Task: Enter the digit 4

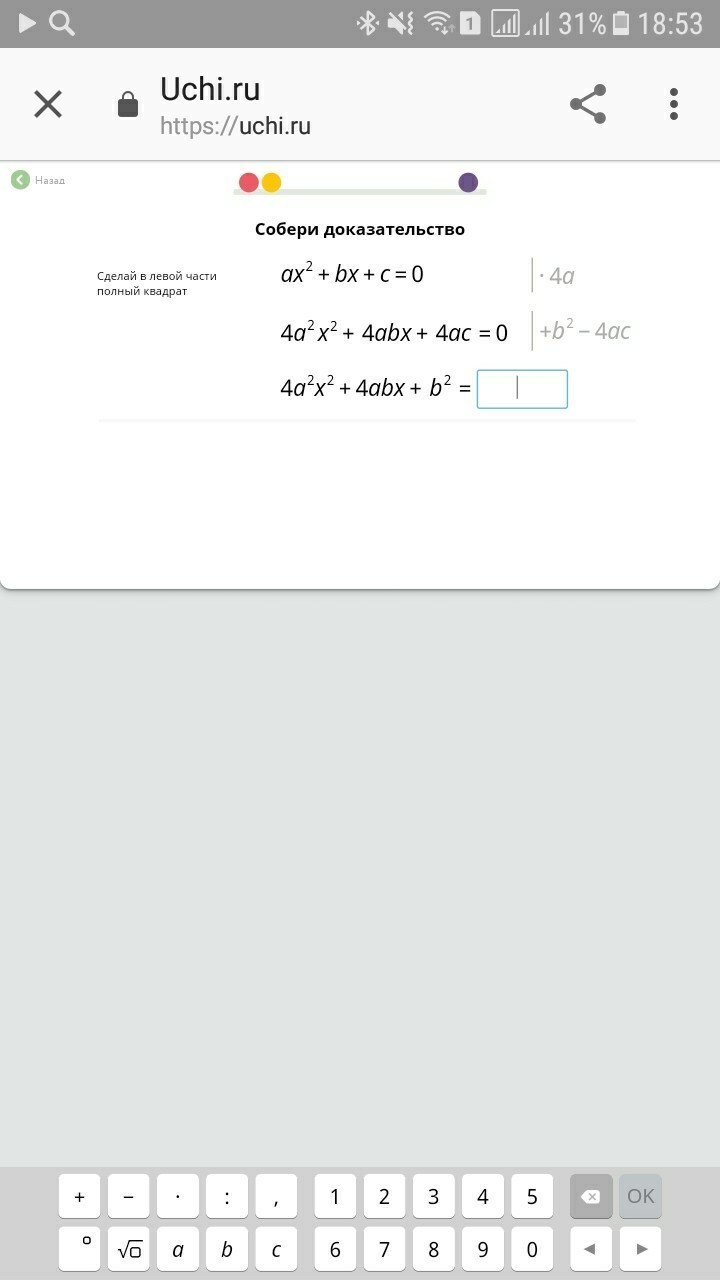Action: 483,1196
